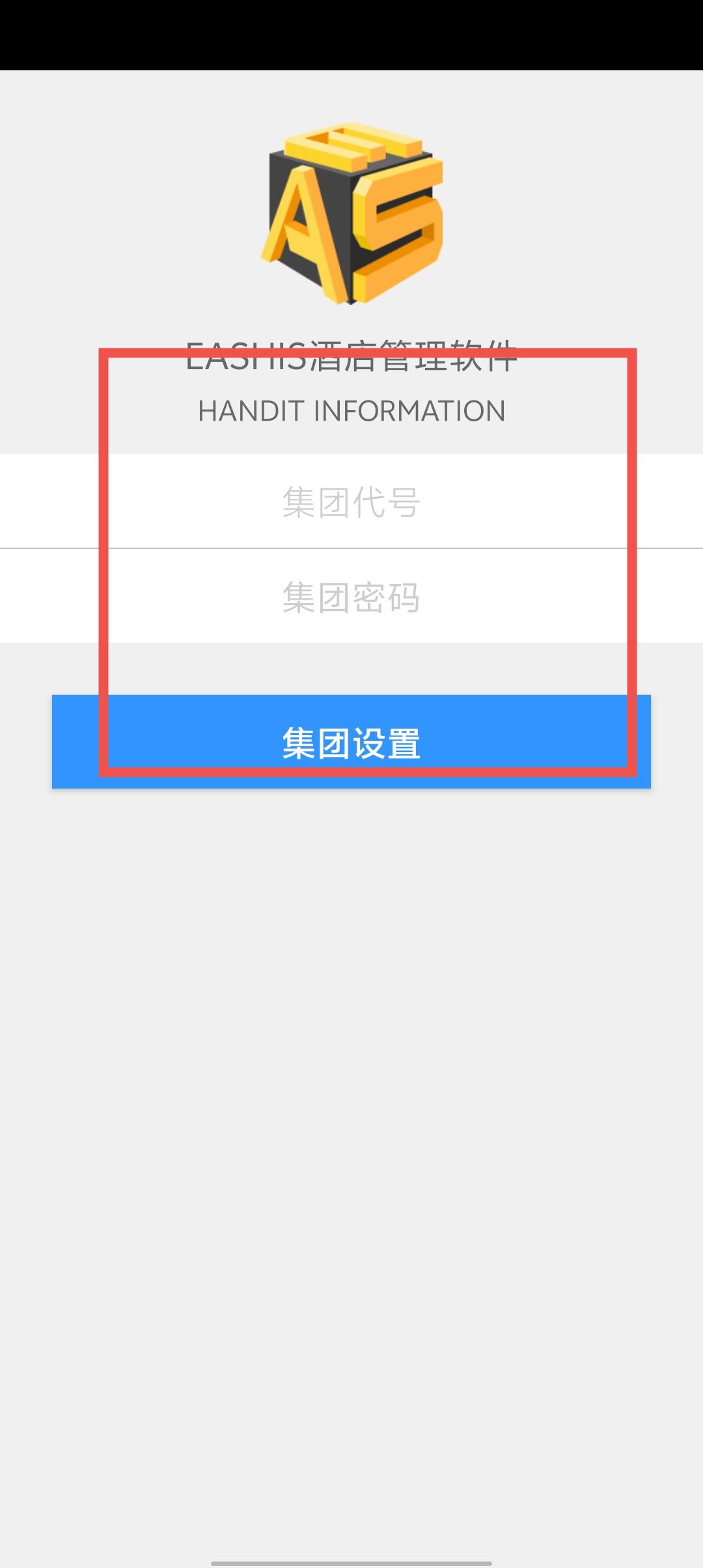Screen dimensions: 703x1568
Task: Tap the 集团代号 input field
Action: pyautogui.click(x=351, y=501)
